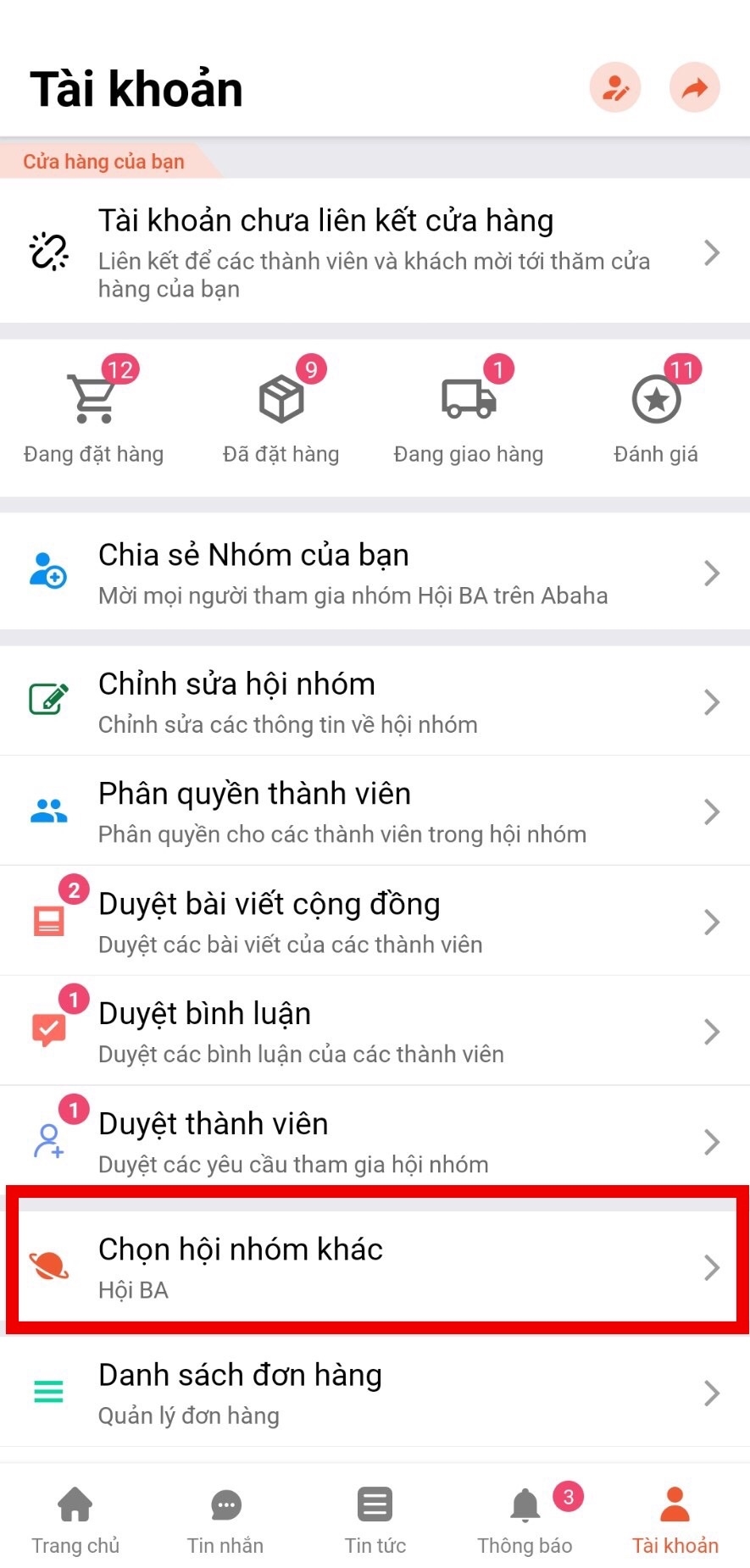The width and height of the screenshot is (750, 1568).
Task: Open Tài khoản chưa liên kết cửa hàng
Action: [x=375, y=252]
